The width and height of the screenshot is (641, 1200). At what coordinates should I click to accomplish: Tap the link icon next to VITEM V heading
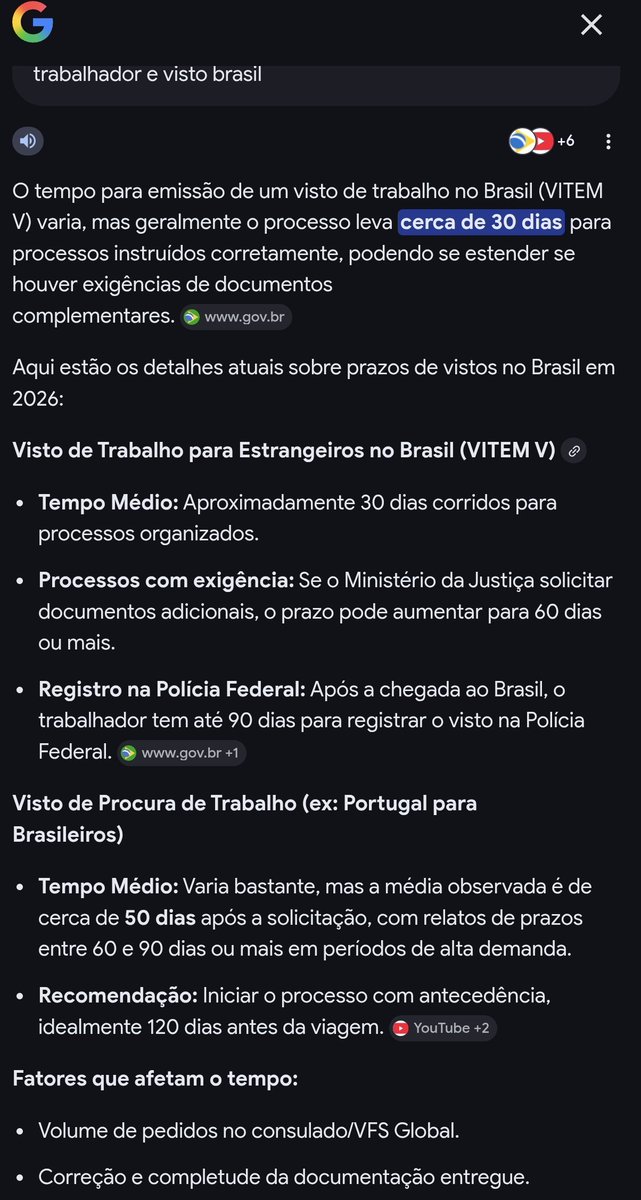[x=574, y=451]
